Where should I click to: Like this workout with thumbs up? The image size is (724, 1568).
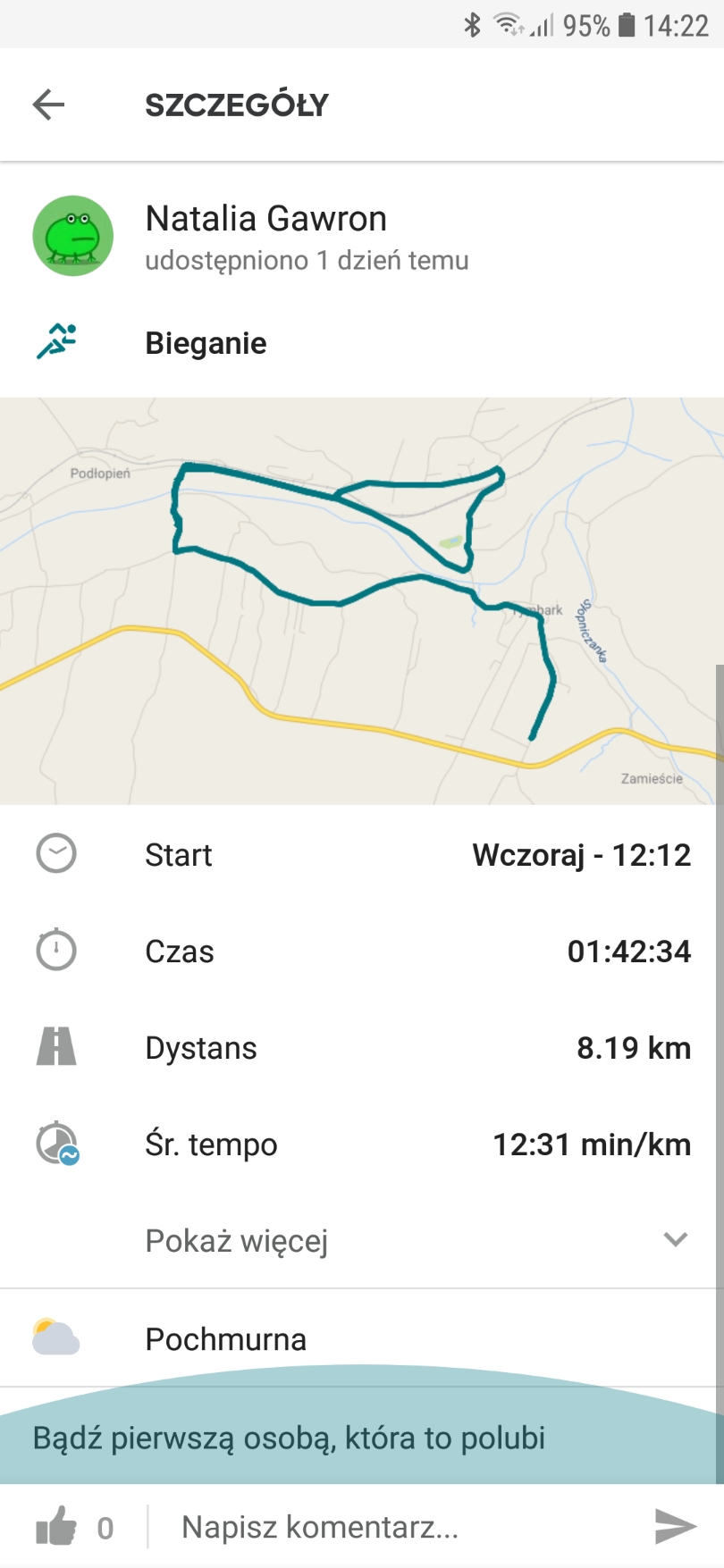(x=56, y=1526)
